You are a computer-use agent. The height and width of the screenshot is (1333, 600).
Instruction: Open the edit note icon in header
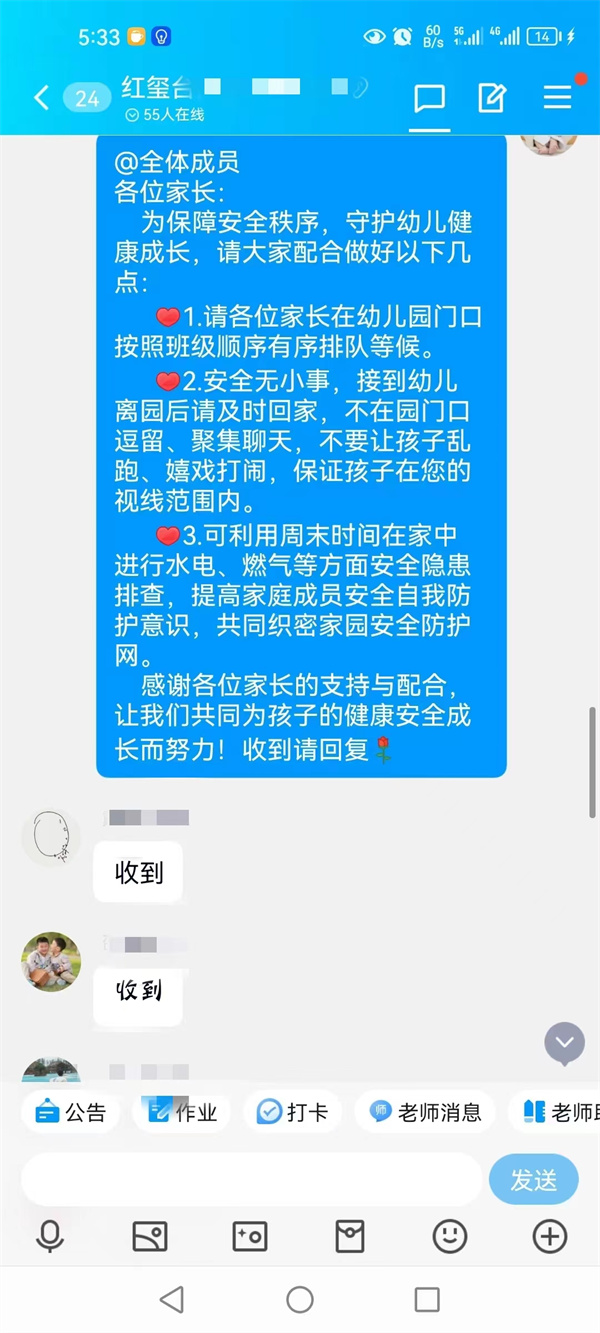(x=492, y=98)
